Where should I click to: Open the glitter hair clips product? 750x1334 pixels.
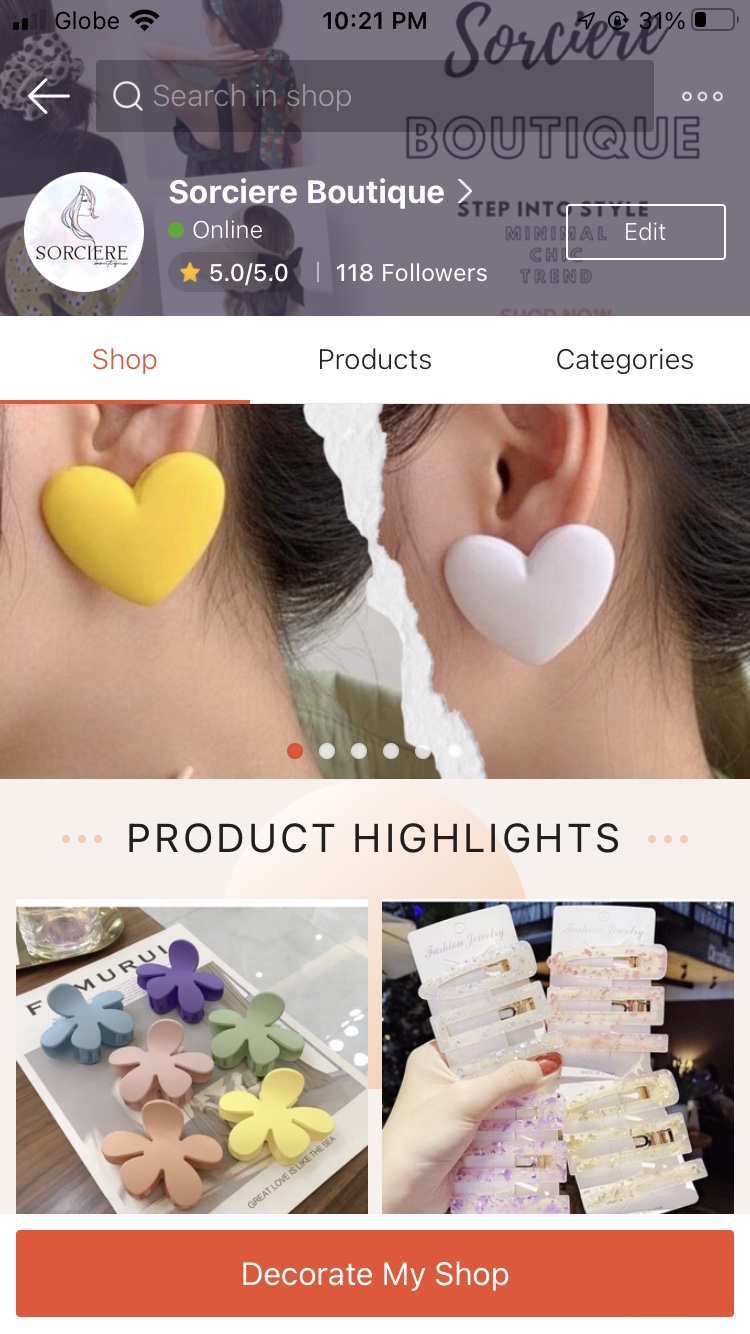558,1058
